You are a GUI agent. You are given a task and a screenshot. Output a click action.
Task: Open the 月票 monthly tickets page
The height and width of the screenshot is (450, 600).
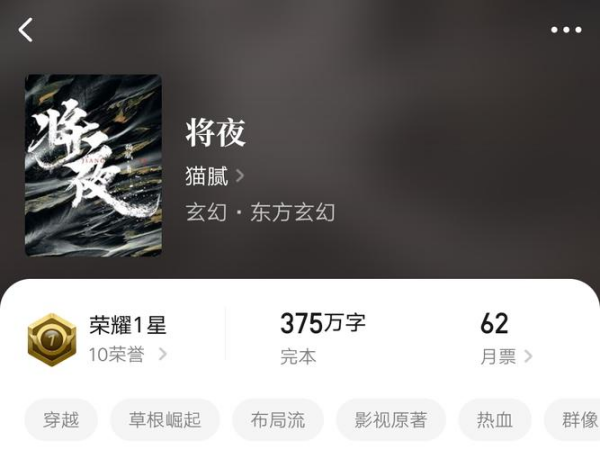pos(507,357)
